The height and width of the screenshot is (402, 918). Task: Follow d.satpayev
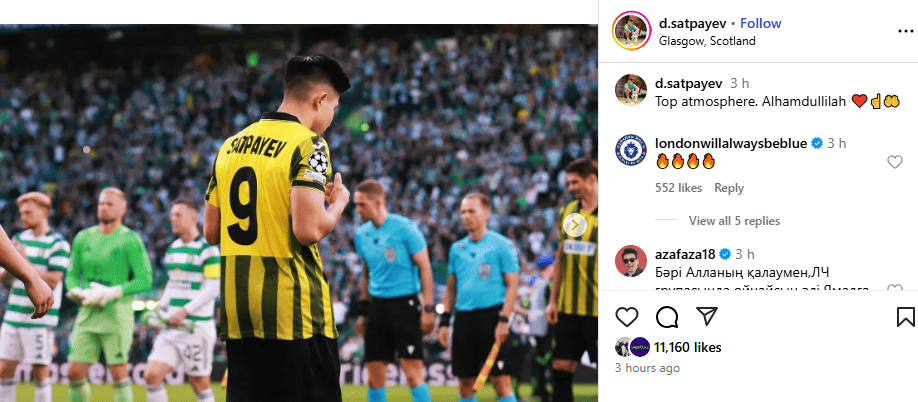coord(760,23)
